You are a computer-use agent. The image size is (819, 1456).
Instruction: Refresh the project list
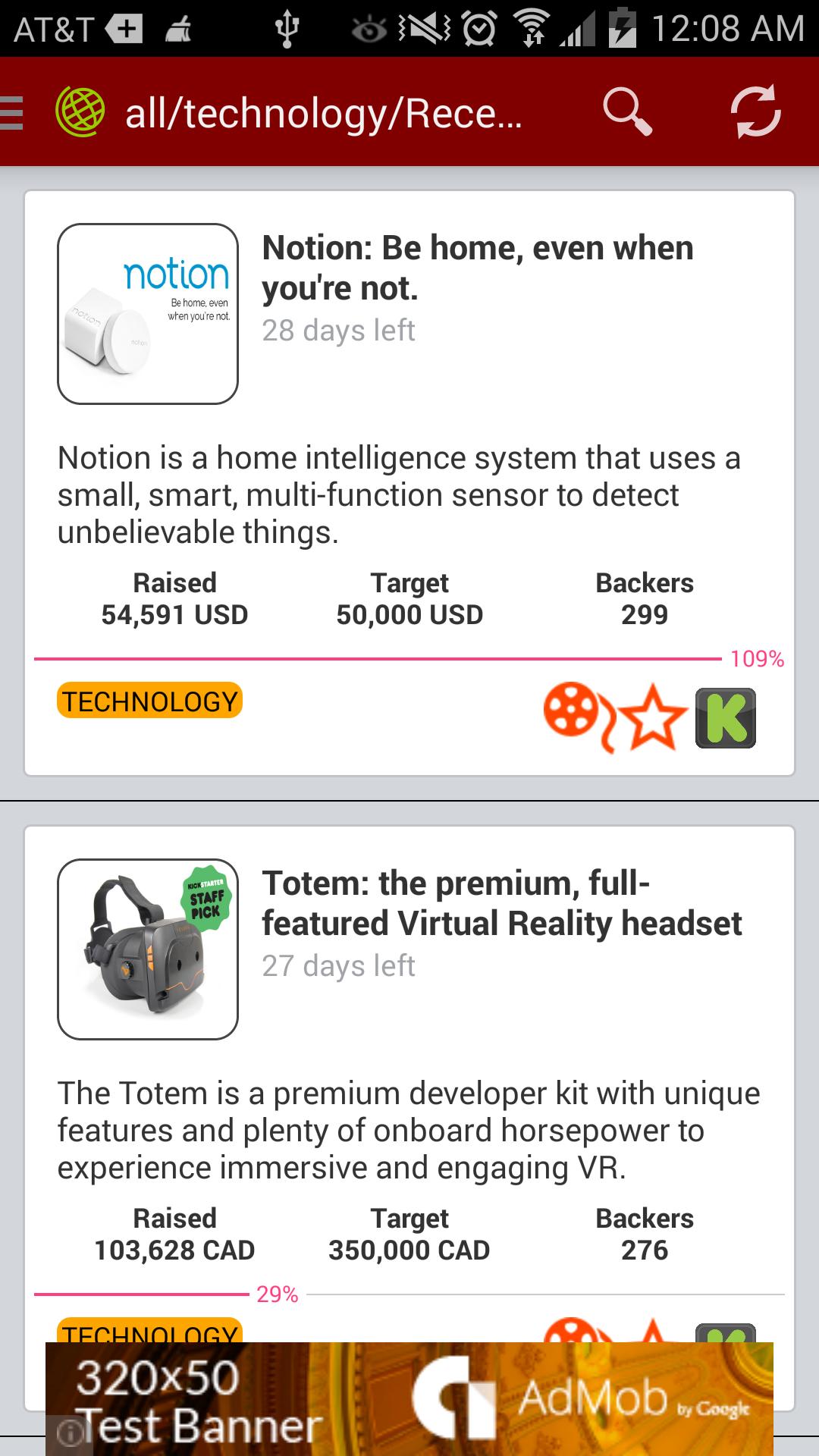coord(755,112)
